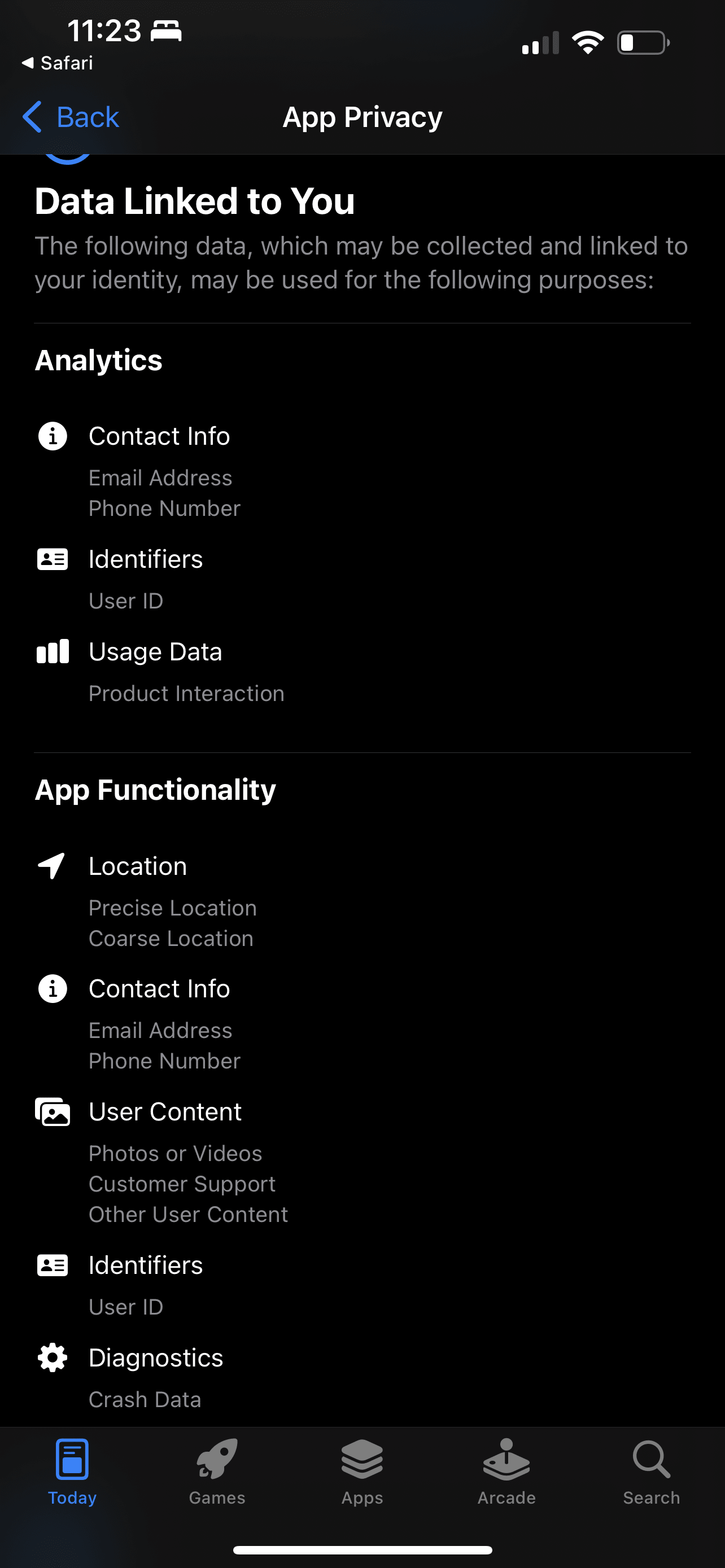Viewport: 725px width, 1568px height.
Task: Tap the Precise Location label
Action: tap(172, 908)
